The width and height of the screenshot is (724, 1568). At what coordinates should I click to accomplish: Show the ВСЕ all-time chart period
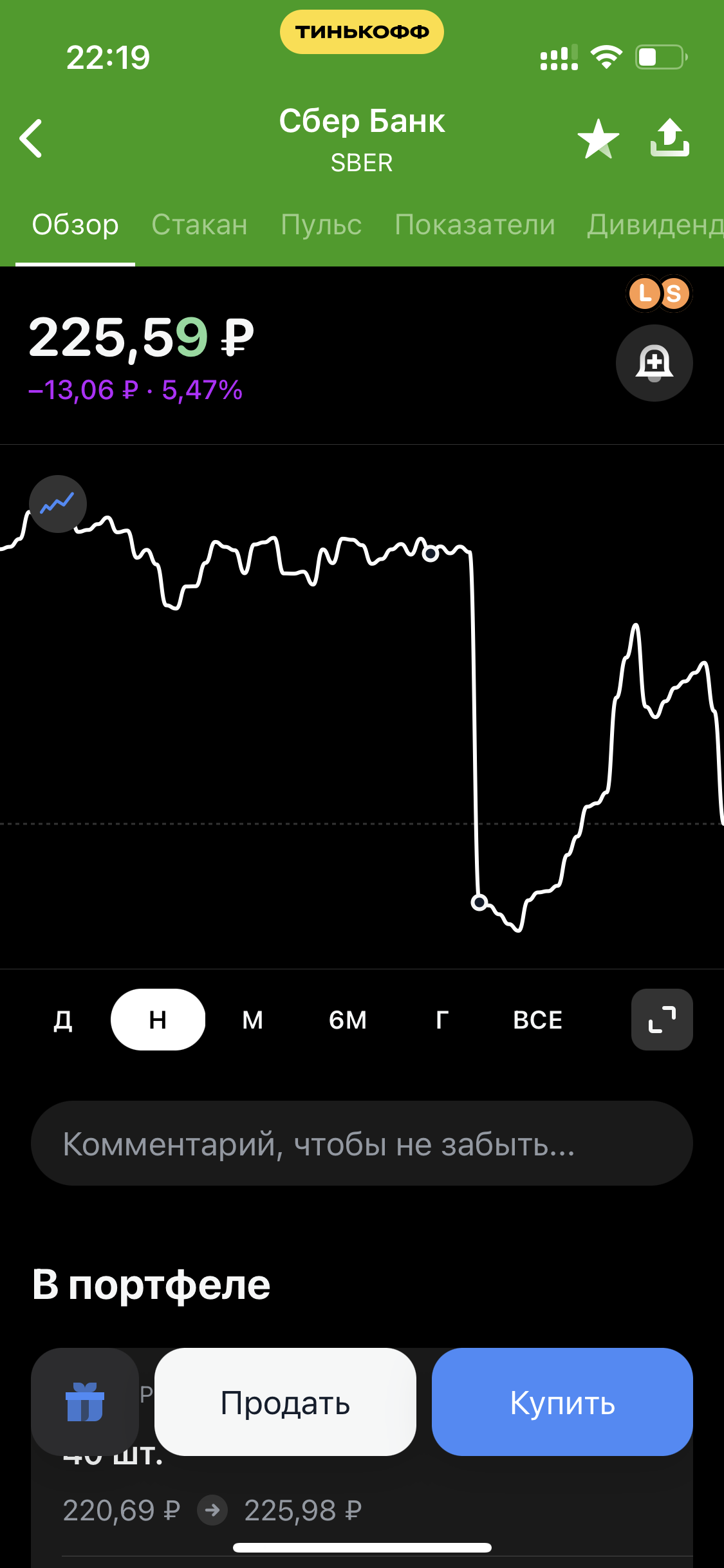tap(537, 1020)
